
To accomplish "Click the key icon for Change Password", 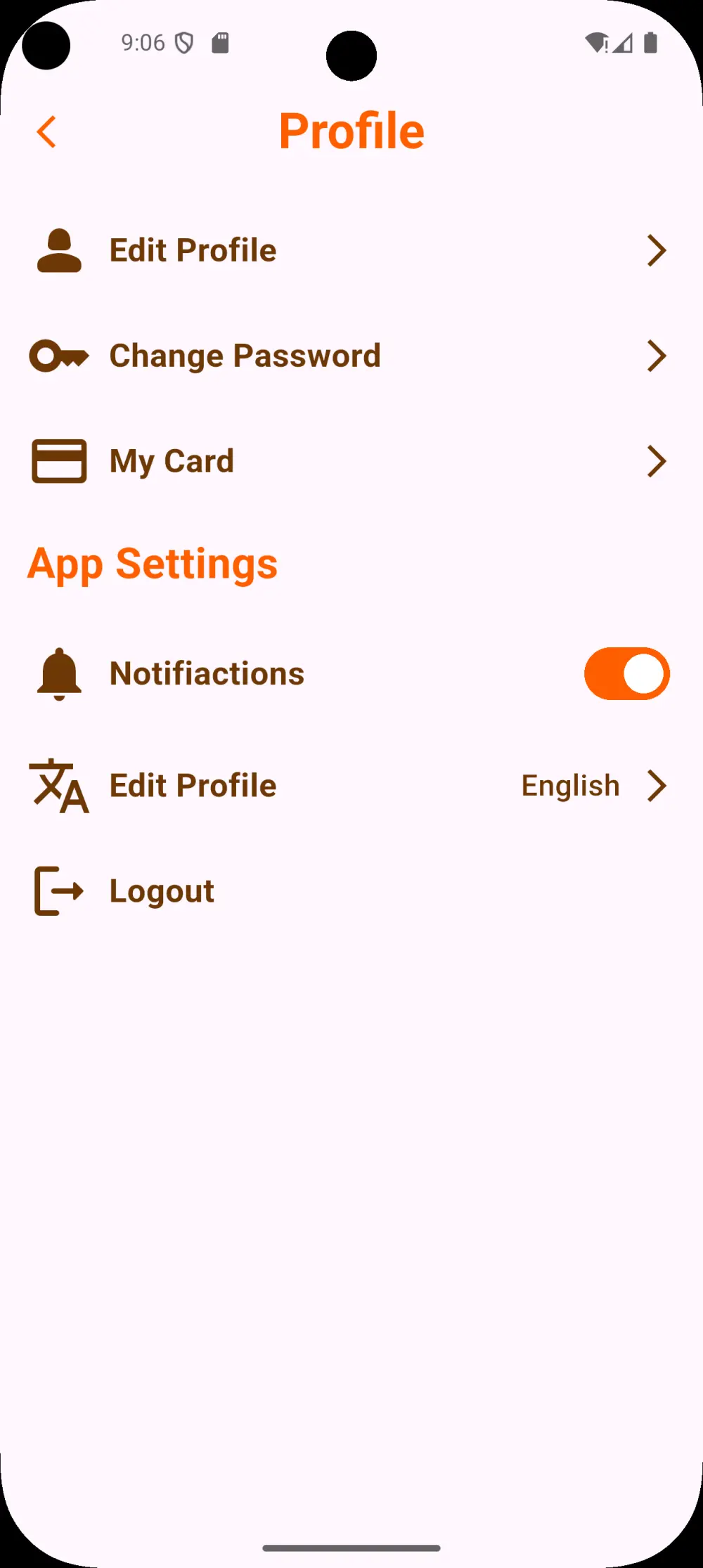I will click(x=59, y=356).
